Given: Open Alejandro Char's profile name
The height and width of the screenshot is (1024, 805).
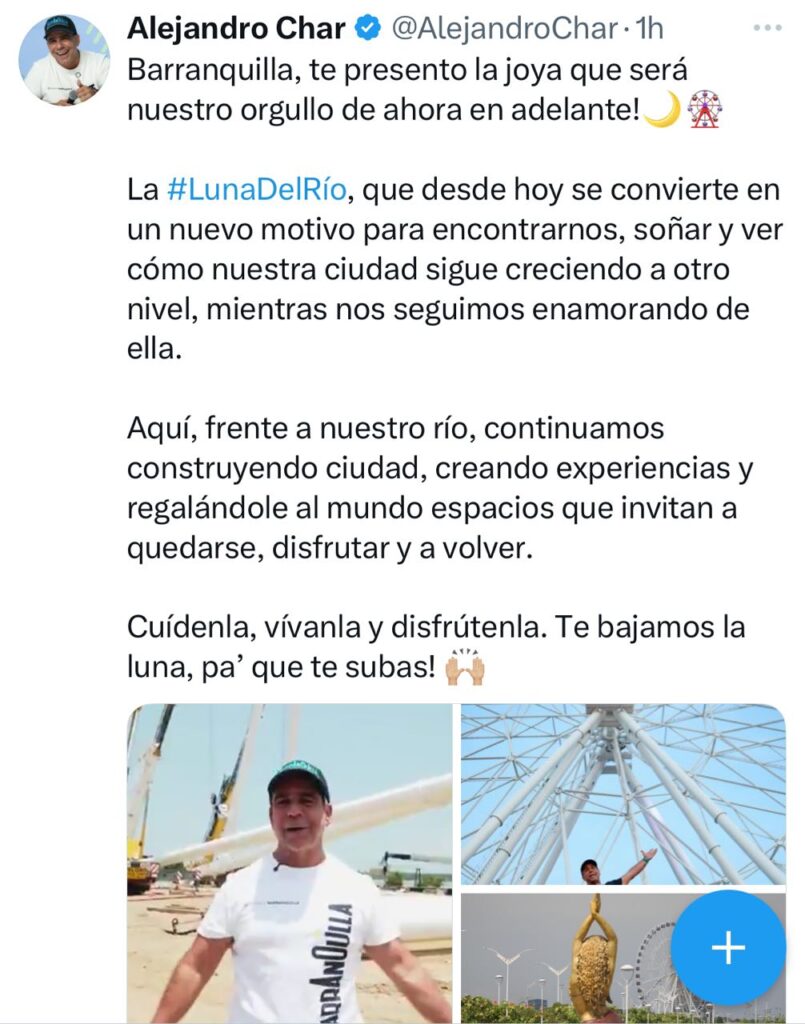Looking at the screenshot, I should 234,29.
